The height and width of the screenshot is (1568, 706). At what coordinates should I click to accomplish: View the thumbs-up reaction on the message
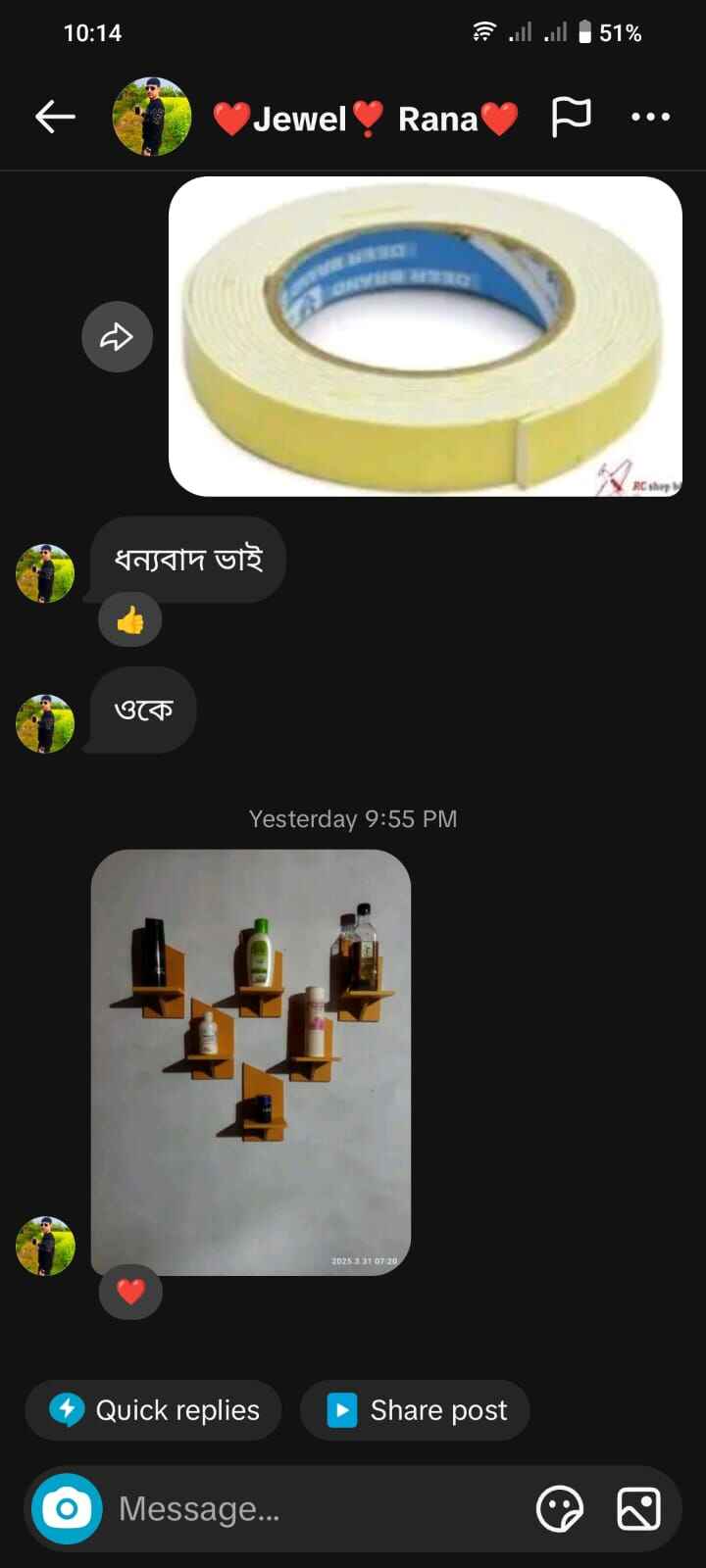pos(130,620)
